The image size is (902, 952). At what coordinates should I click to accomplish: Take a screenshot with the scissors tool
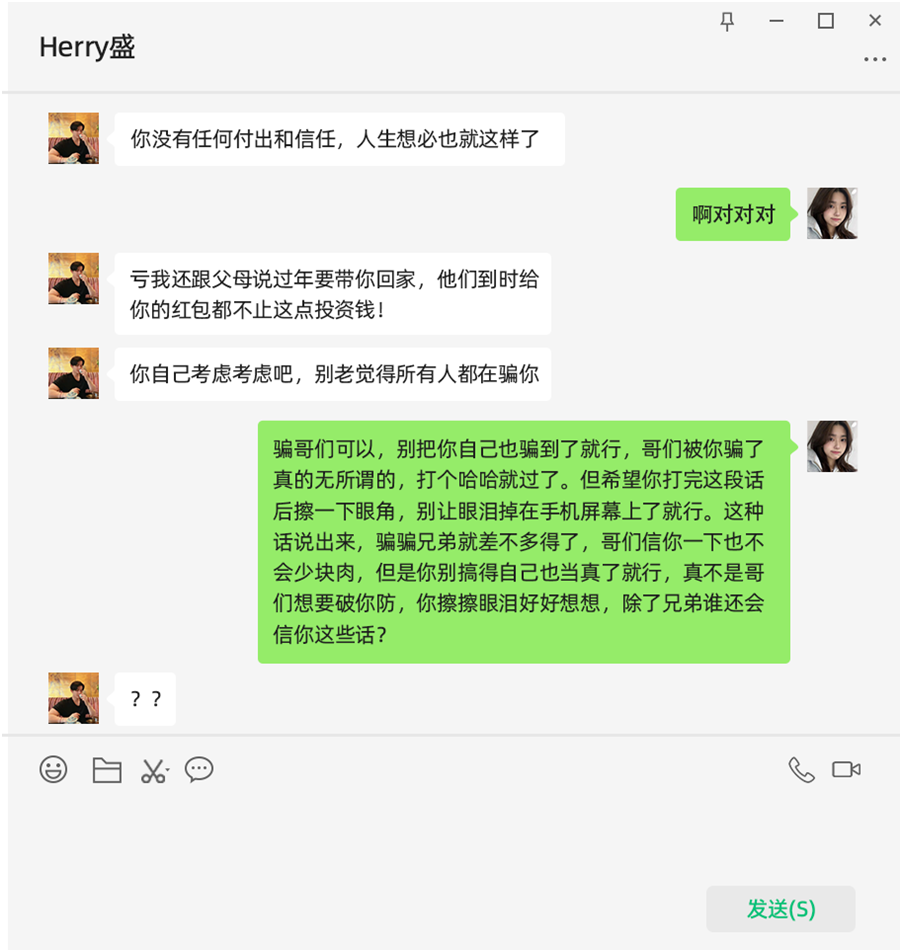tap(153, 770)
